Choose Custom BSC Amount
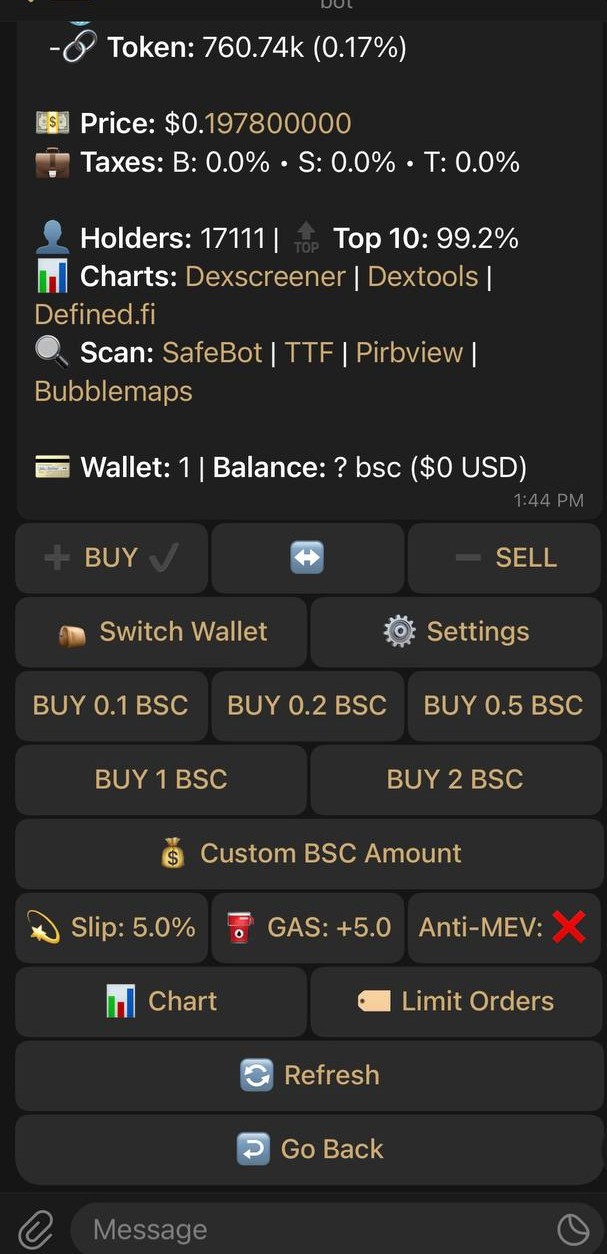Screen dimensions: 607x1254 click(308, 854)
